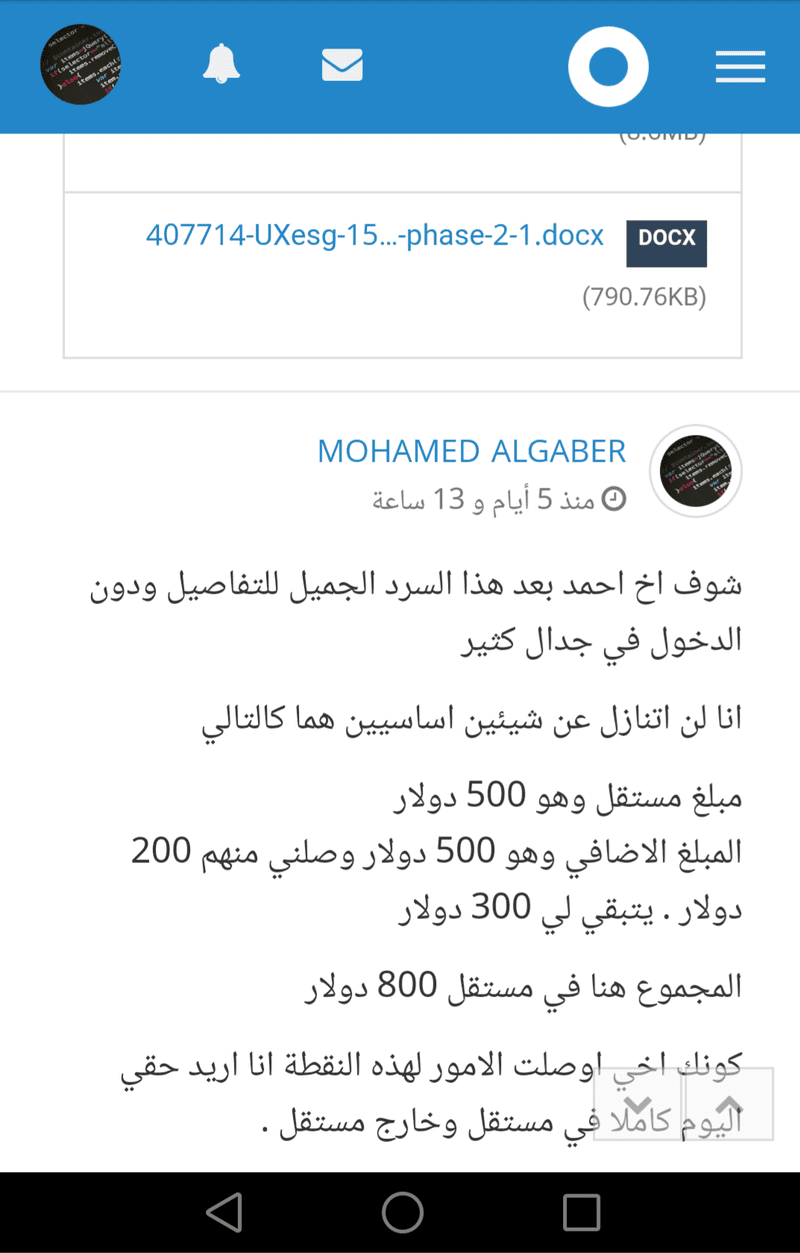
Task: Go to the home screen
Action: (x=402, y=1212)
